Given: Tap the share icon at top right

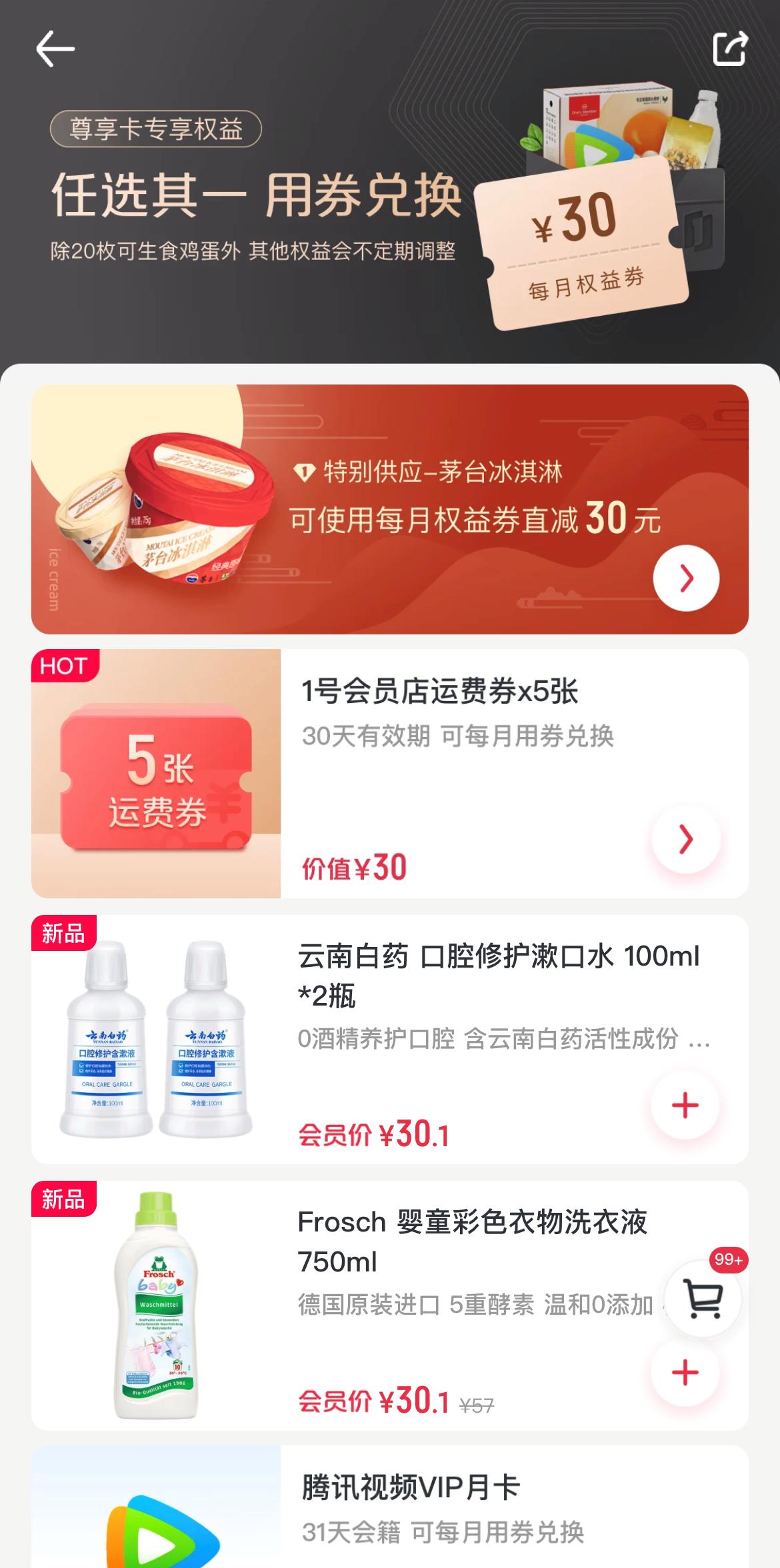Looking at the screenshot, I should 729,48.
